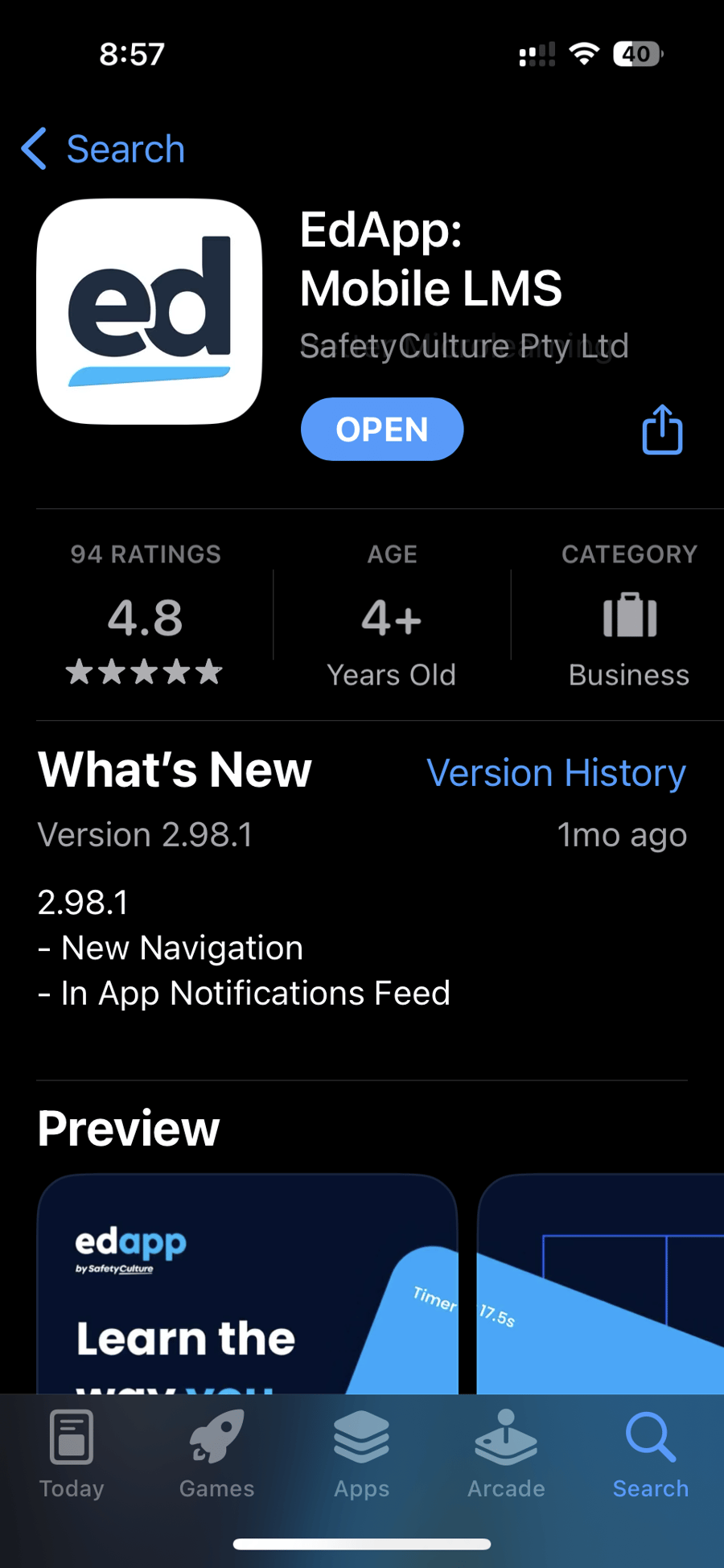
Task: Tap the Business briefcase category icon
Action: point(629,616)
